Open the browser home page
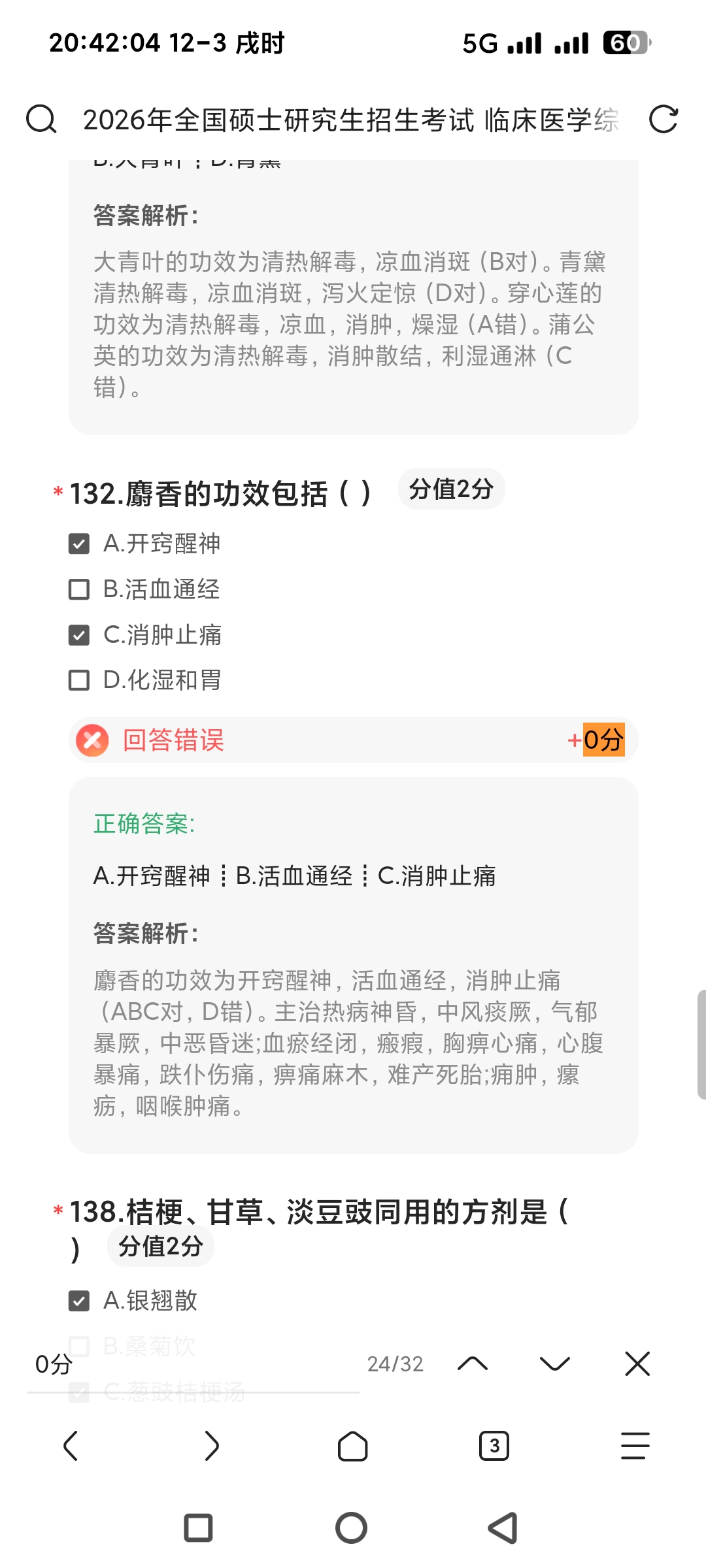This screenshot has height=1568, width=706. point(353,1445)
